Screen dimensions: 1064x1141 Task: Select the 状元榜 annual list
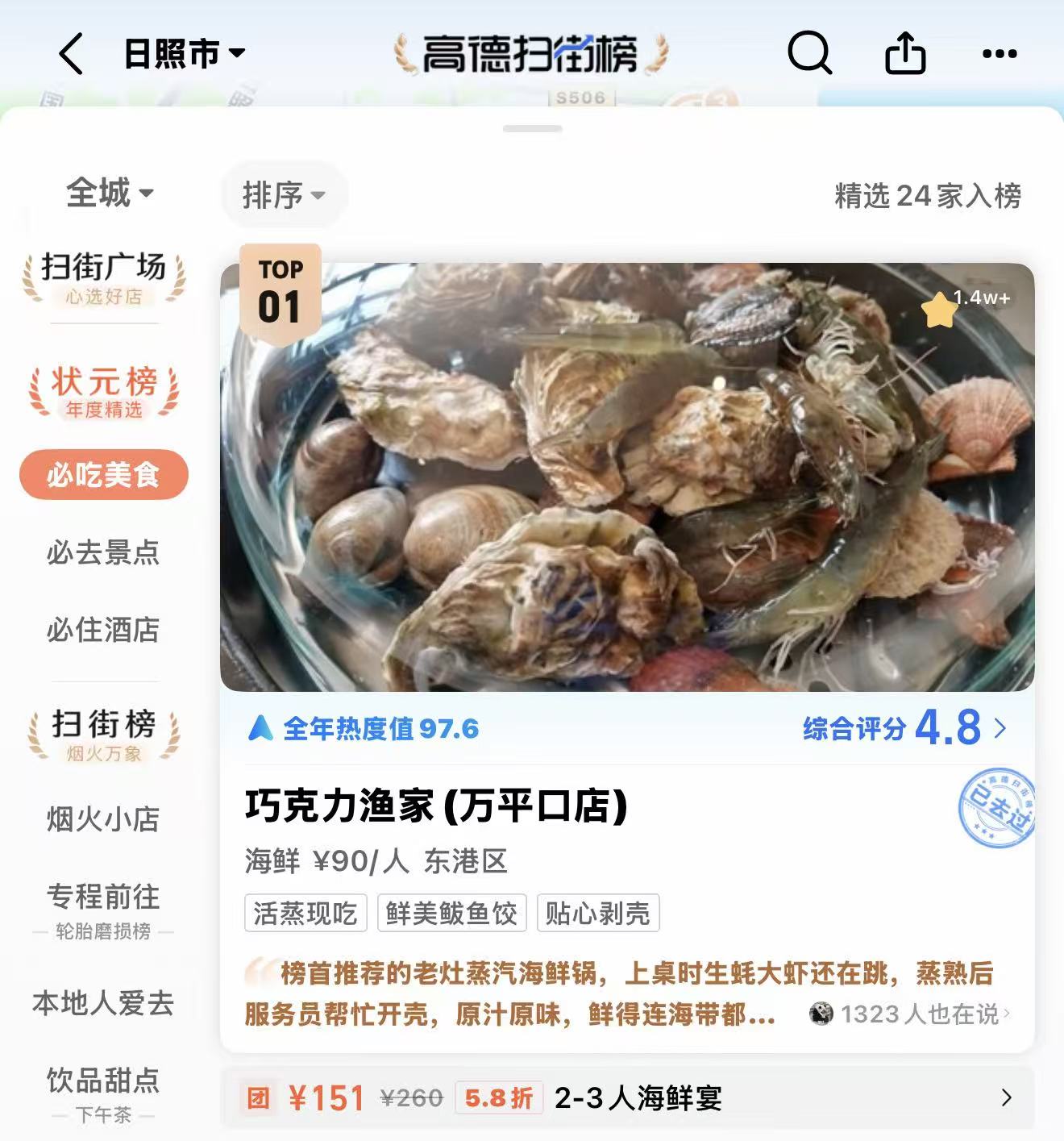tap(103, 392)
